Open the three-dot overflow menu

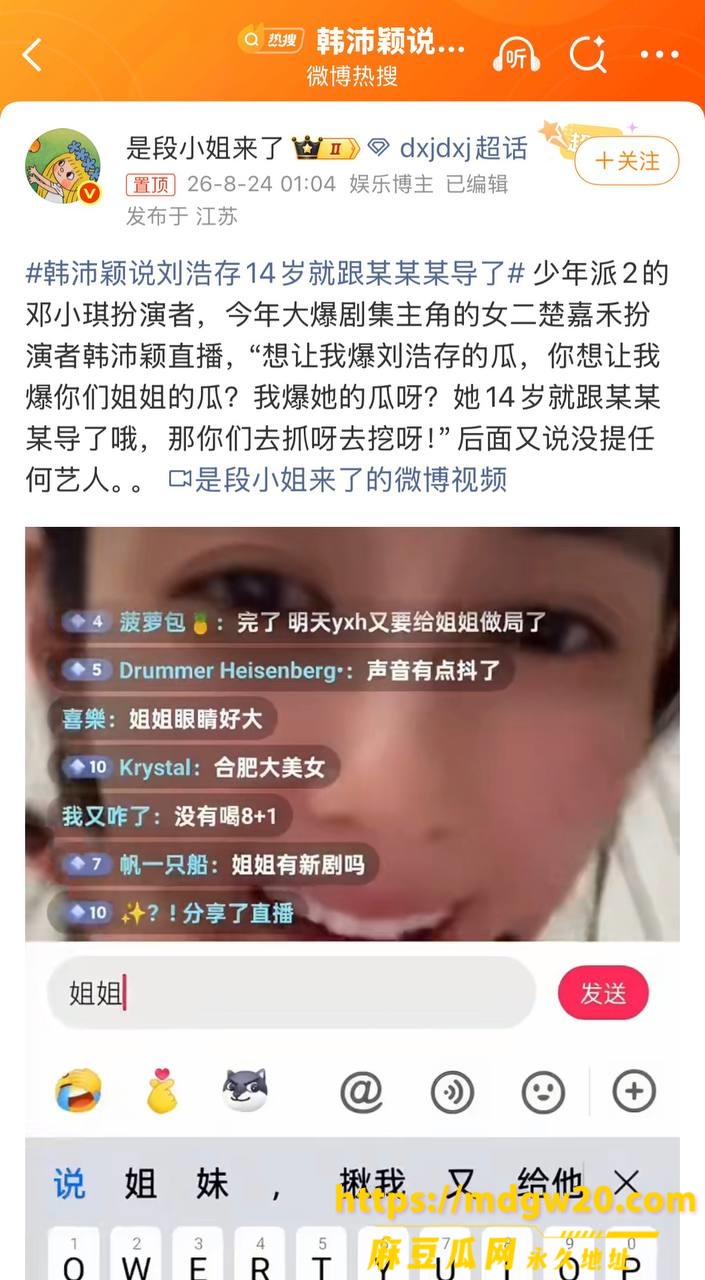(659, 56)
